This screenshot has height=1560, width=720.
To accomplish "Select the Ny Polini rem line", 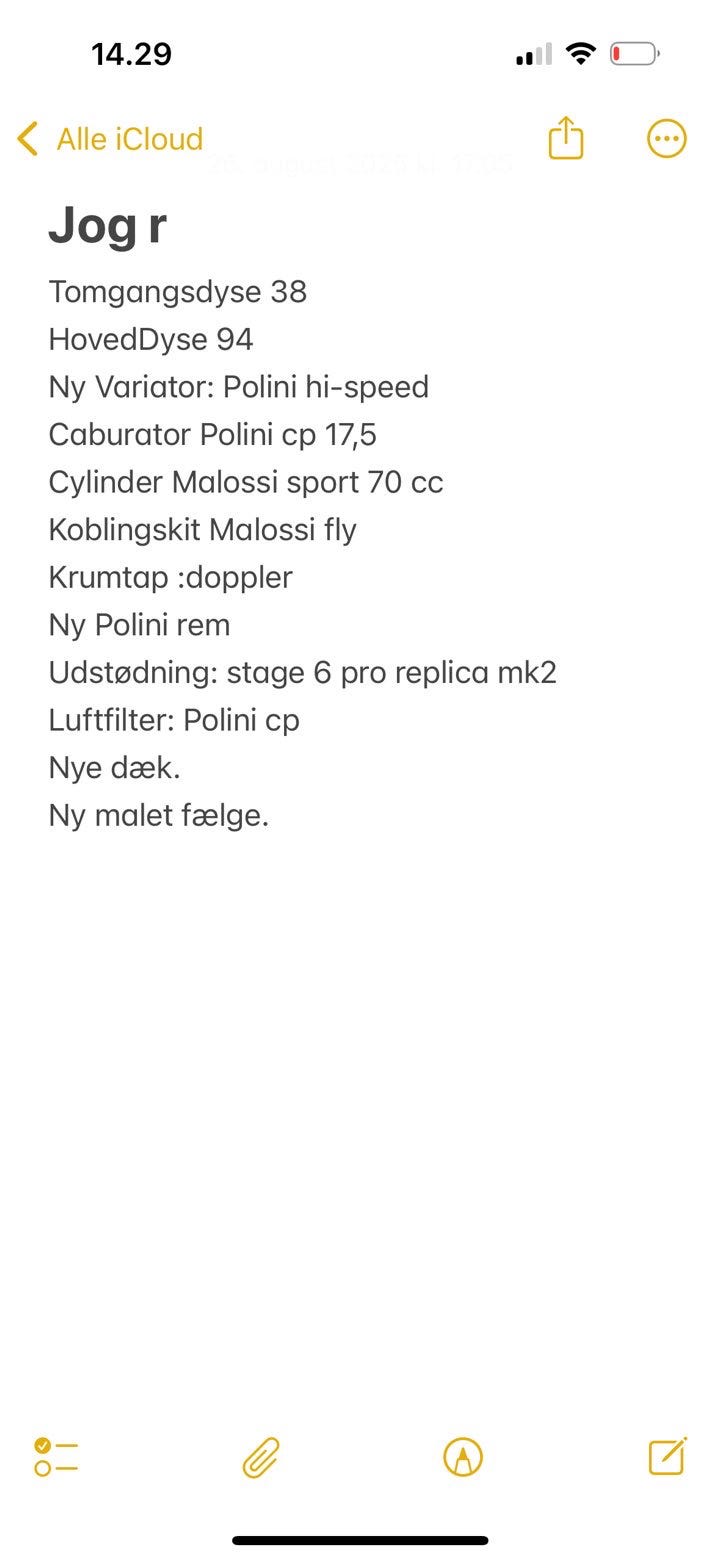I will click(140, 624).
